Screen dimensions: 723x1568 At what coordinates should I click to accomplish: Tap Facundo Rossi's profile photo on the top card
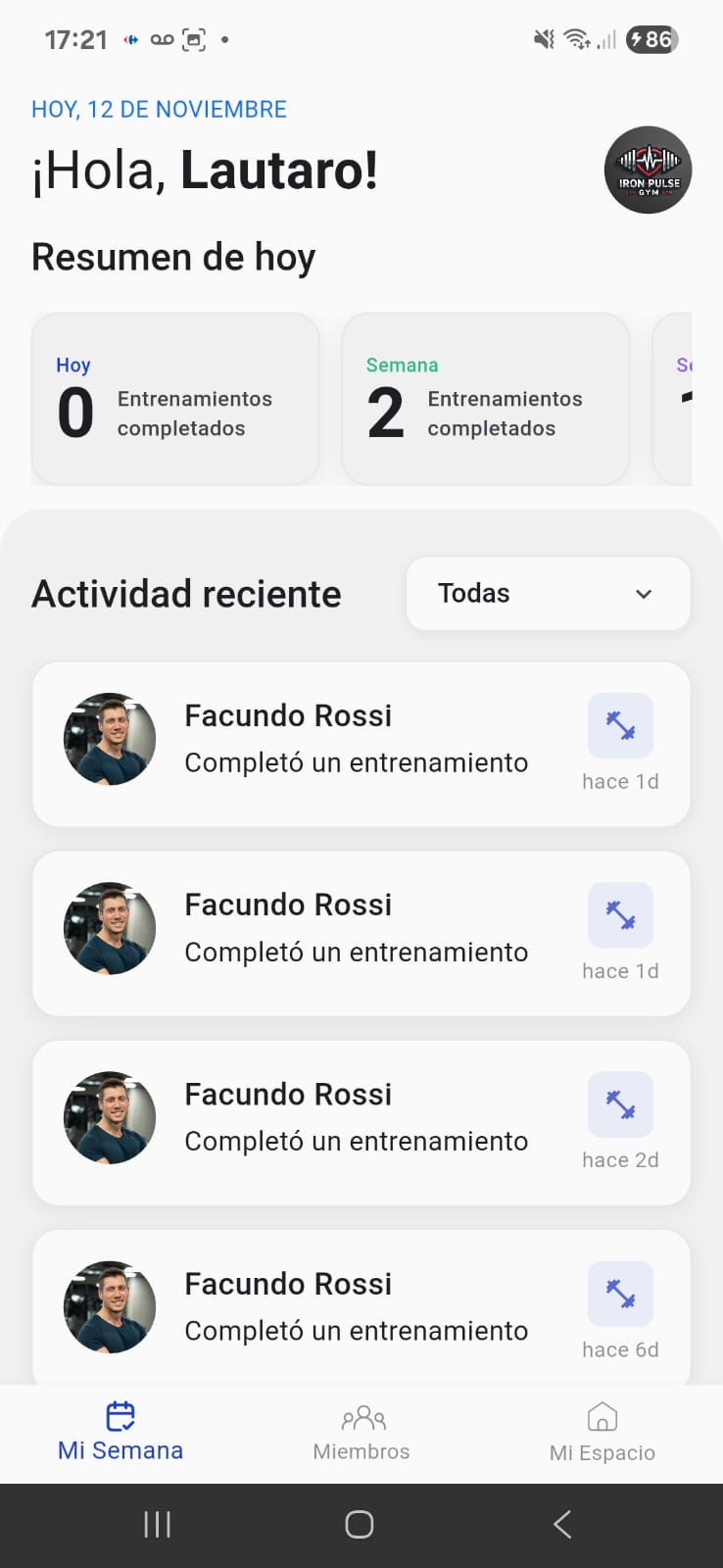tap(109, 739)
